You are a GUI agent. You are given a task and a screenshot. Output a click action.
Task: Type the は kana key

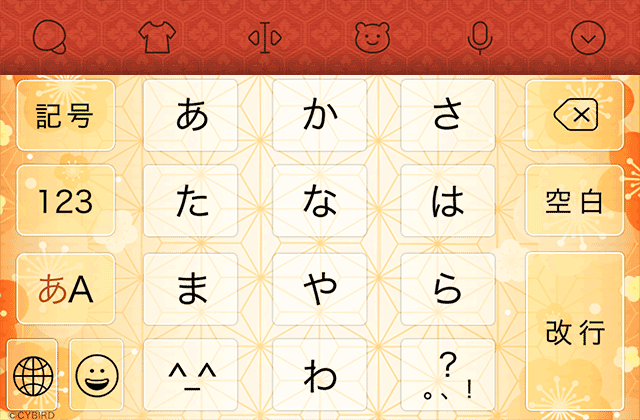[x=448, y=203]
